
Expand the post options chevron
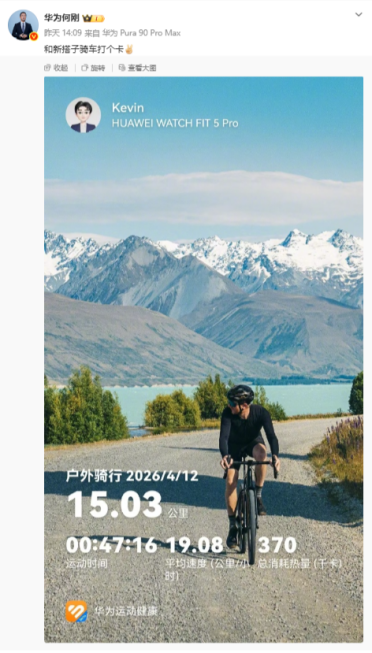pyautogui.click(x=358, y=15)
